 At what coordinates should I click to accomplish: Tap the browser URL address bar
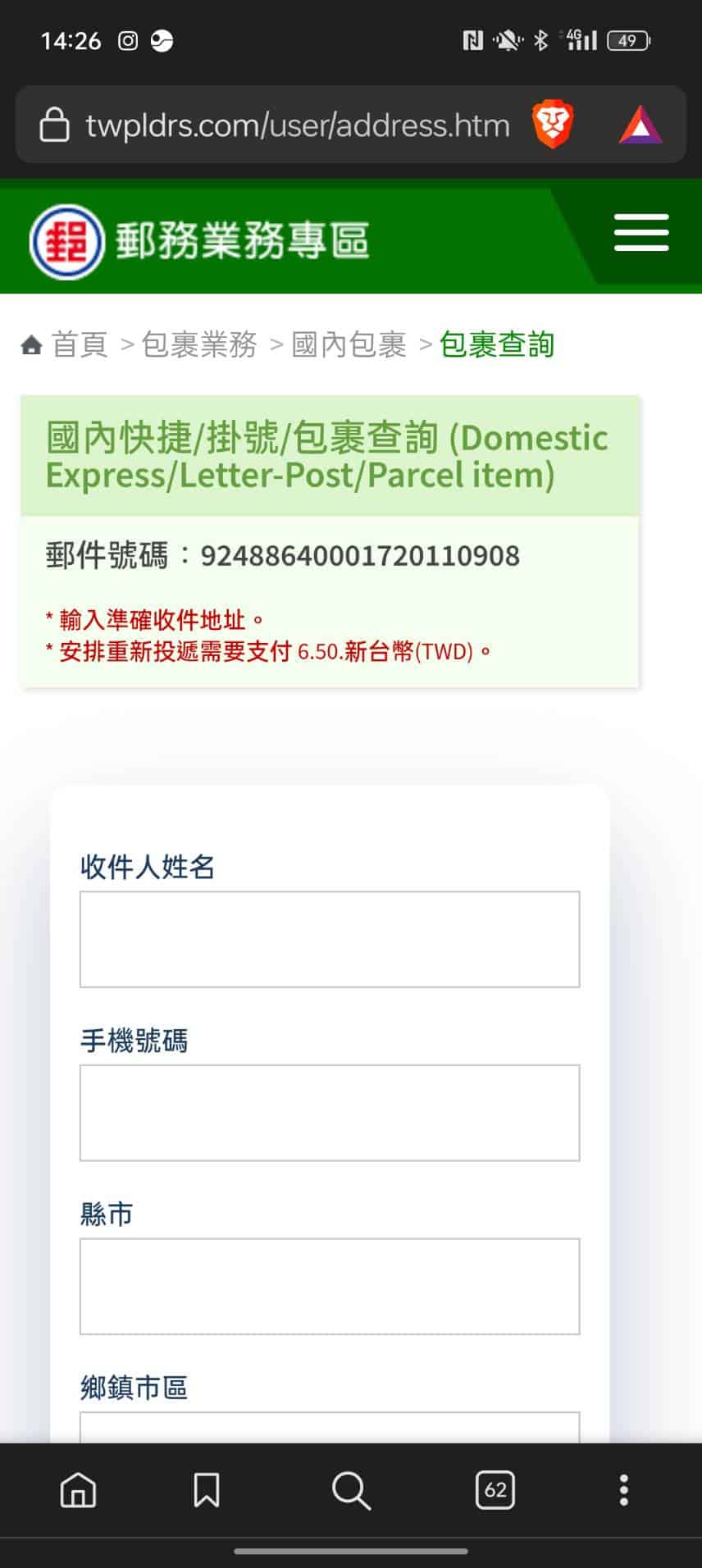pos(297,125)
